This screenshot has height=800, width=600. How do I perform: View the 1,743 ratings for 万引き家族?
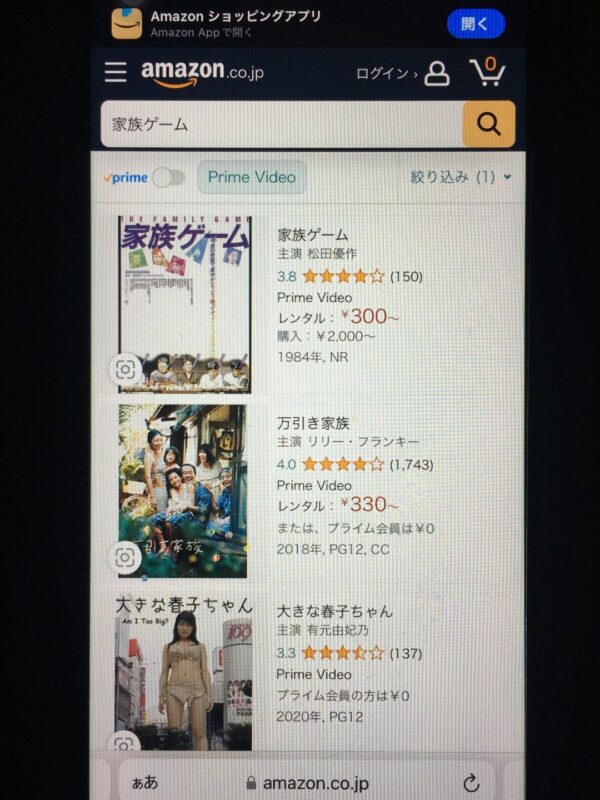tap(412, 464)
